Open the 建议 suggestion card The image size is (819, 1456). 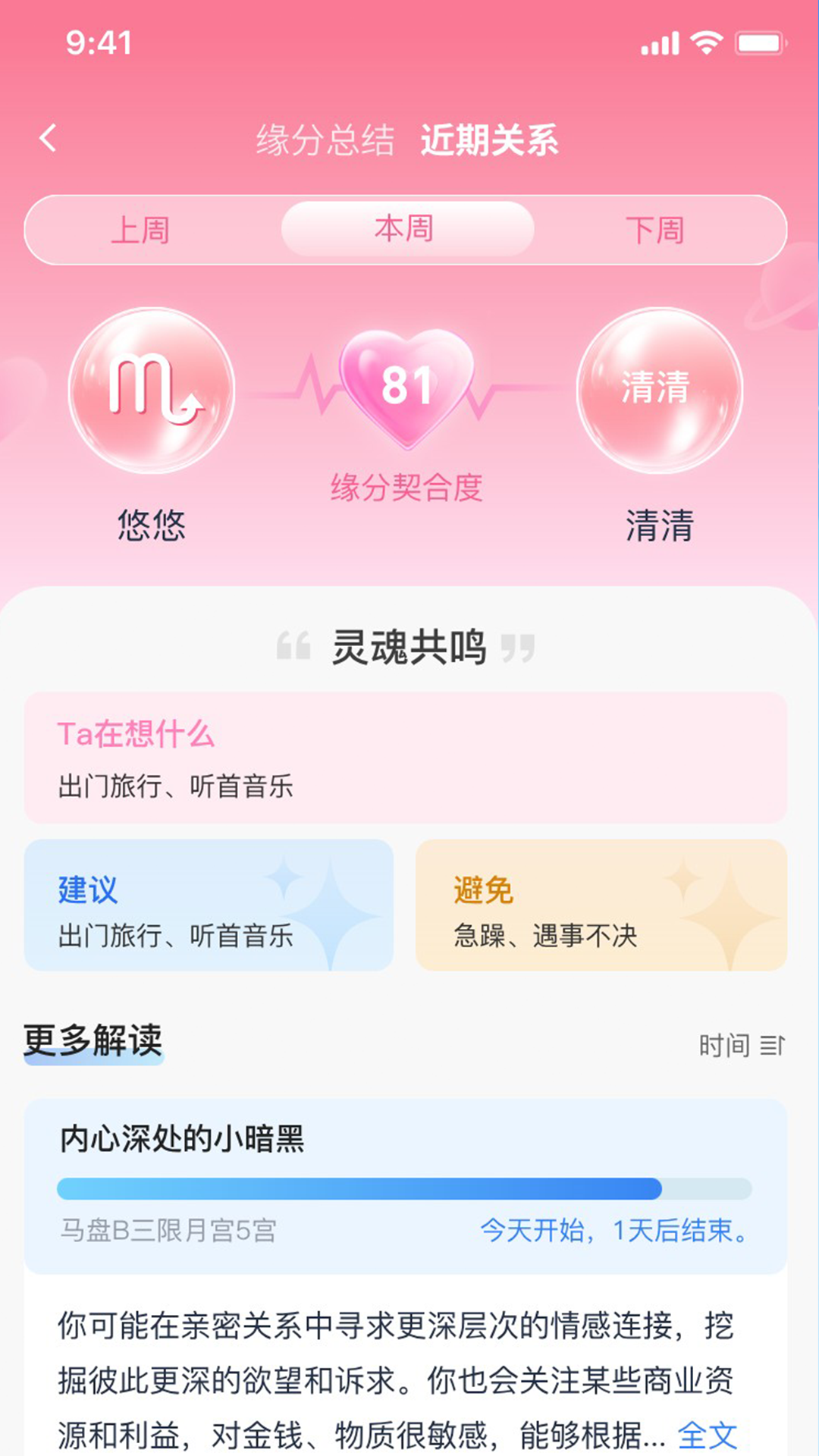pos(209,905)
